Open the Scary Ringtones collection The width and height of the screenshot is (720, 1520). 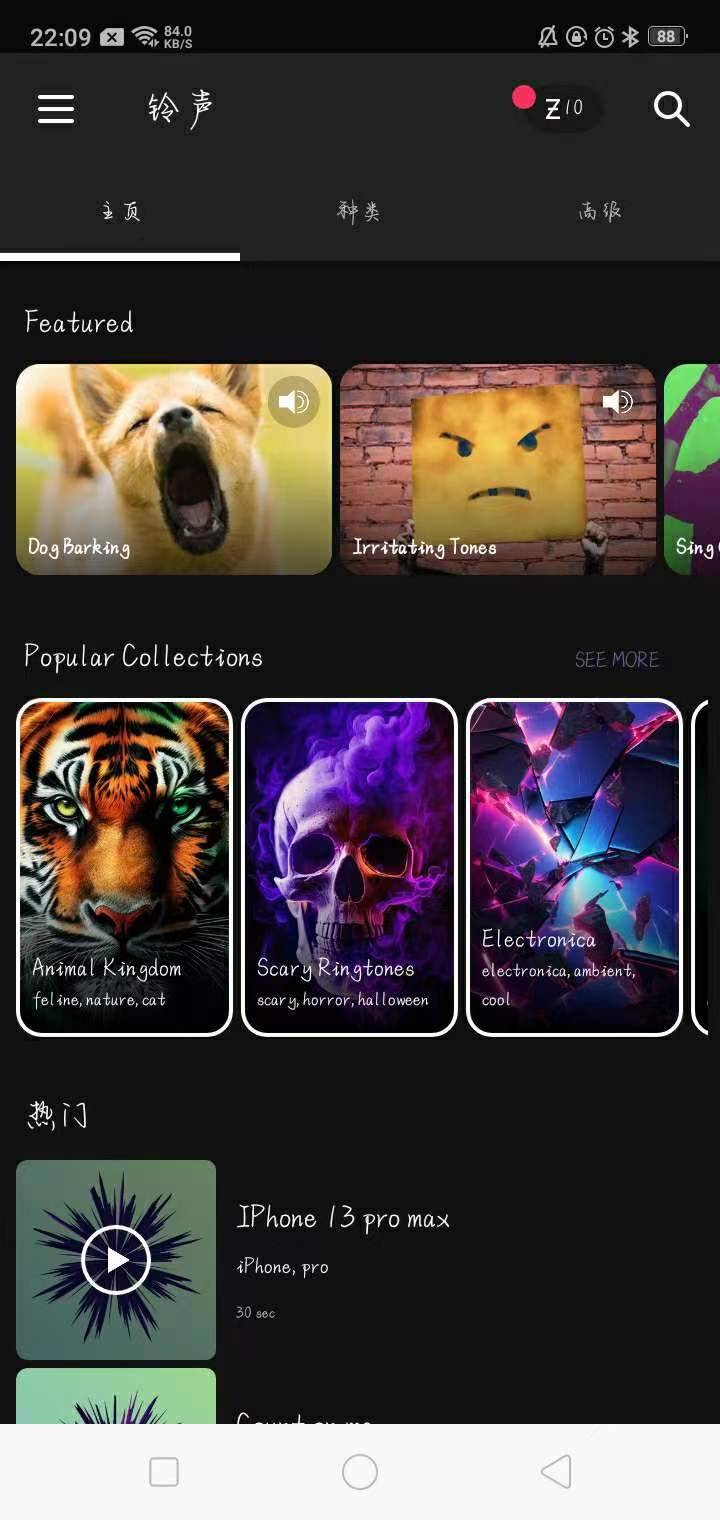(350, 866)
